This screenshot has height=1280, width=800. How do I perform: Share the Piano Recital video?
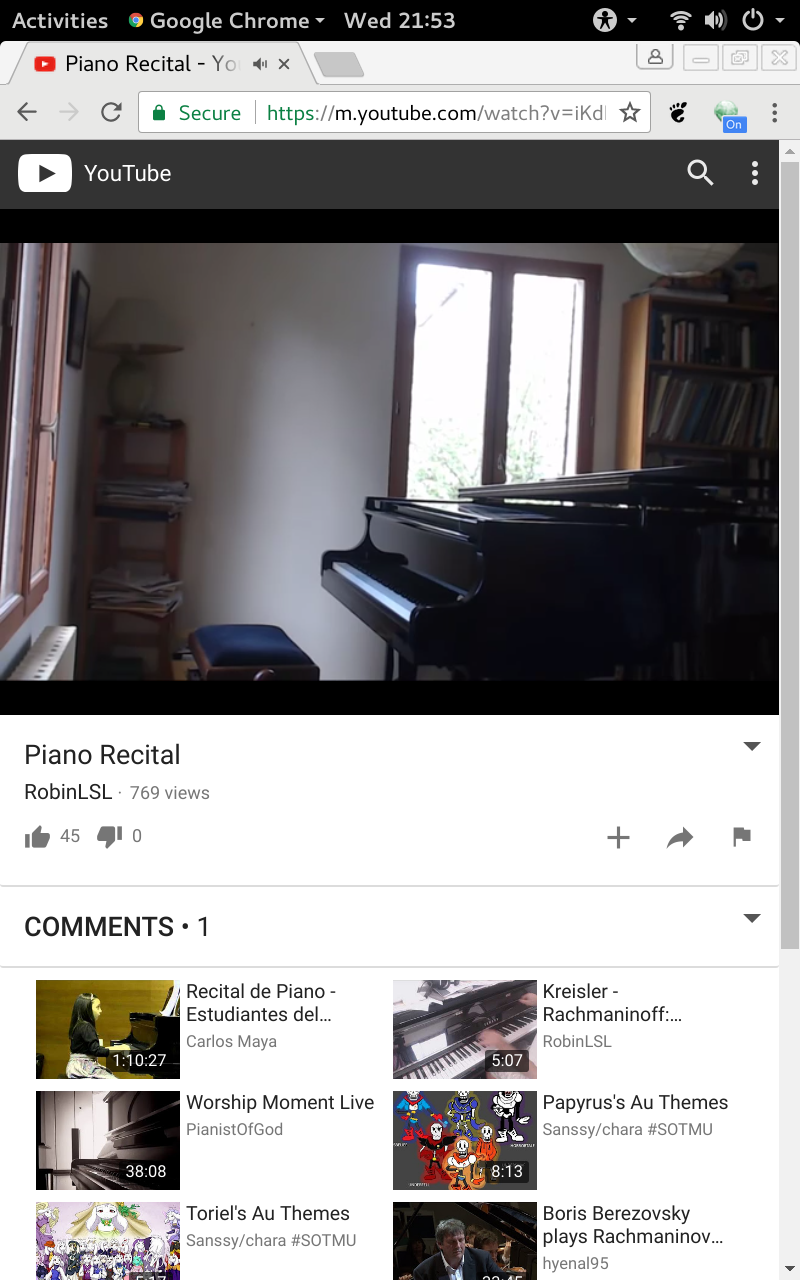click(x=680, y=838)
